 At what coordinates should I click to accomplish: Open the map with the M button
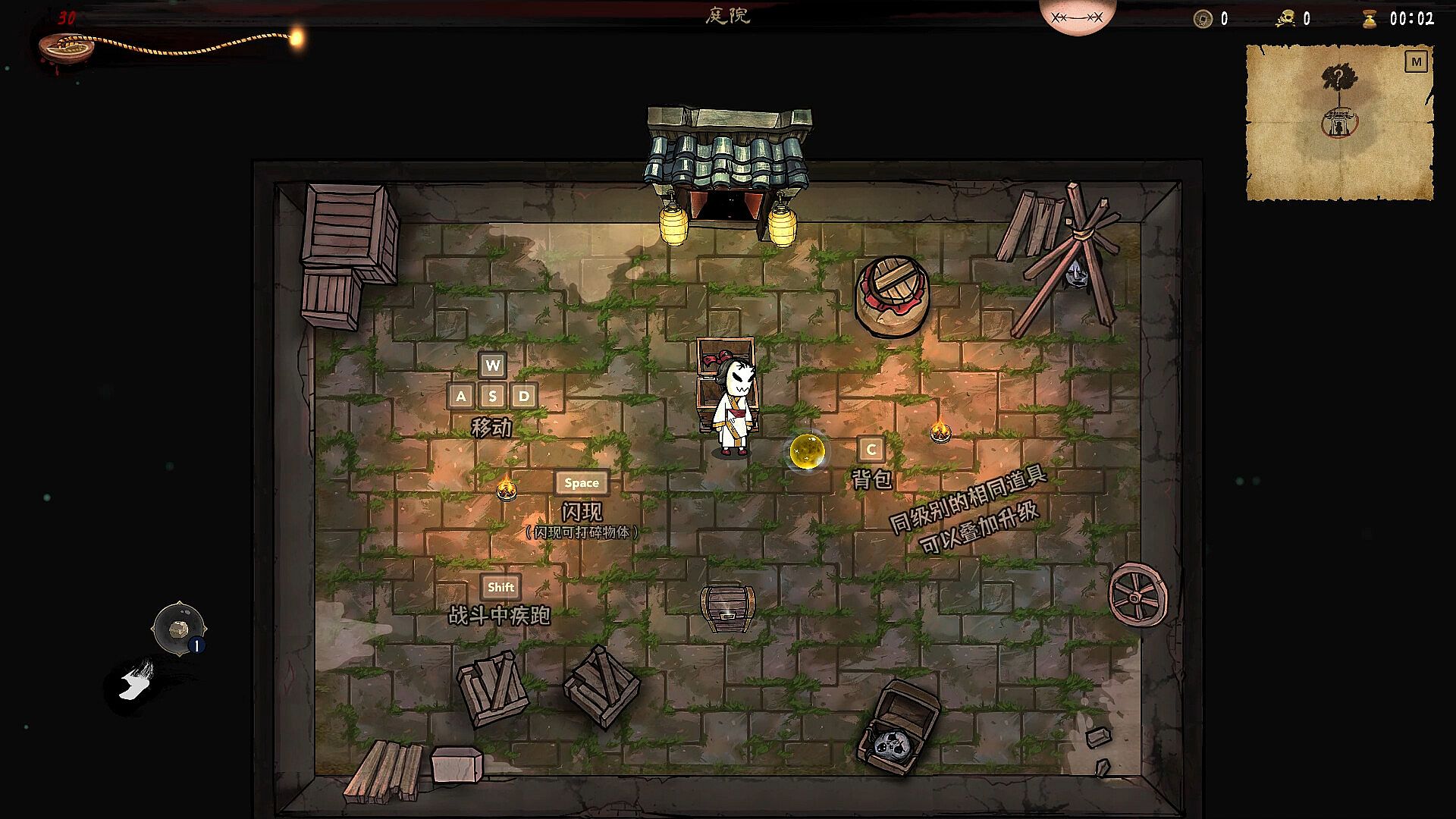1415,61
